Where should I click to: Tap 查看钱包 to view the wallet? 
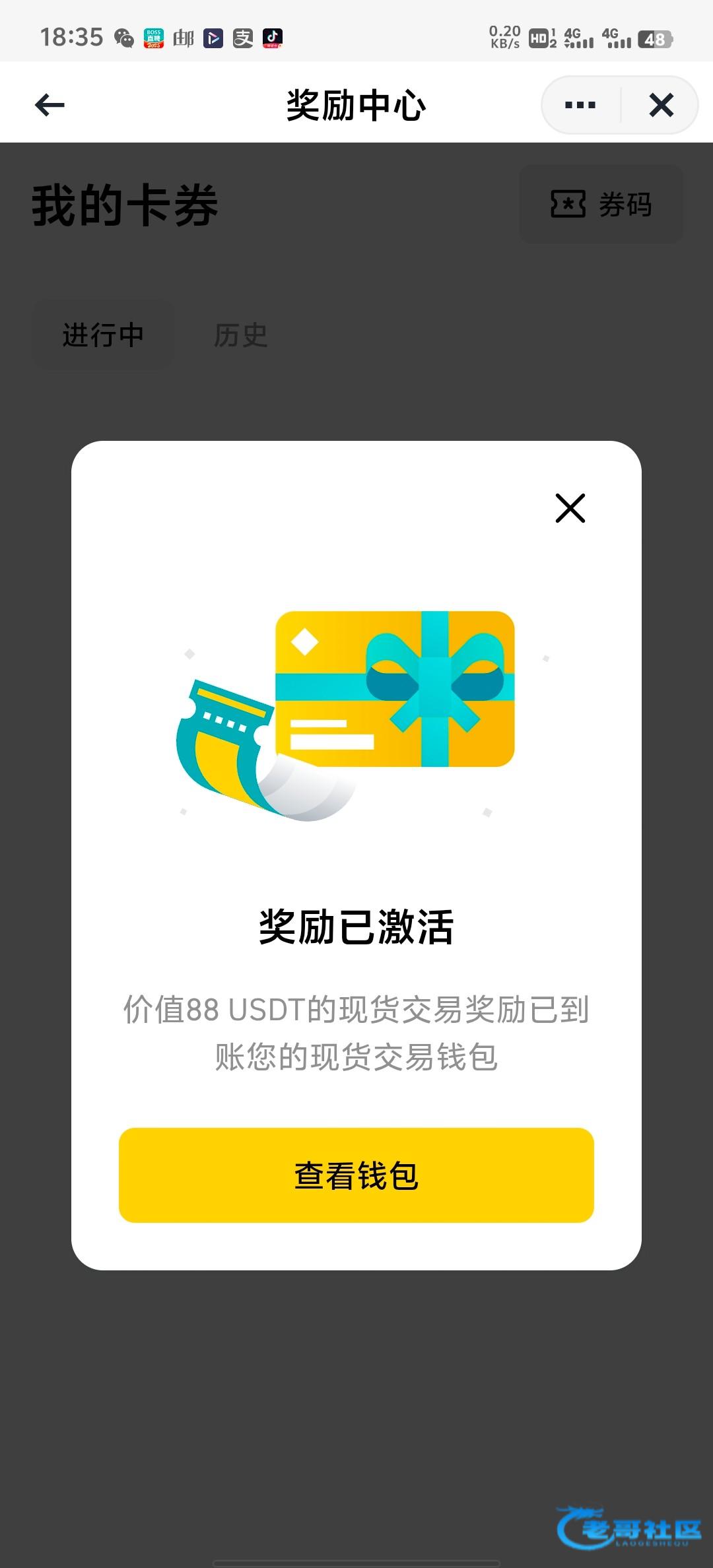tap(356, 1175)
